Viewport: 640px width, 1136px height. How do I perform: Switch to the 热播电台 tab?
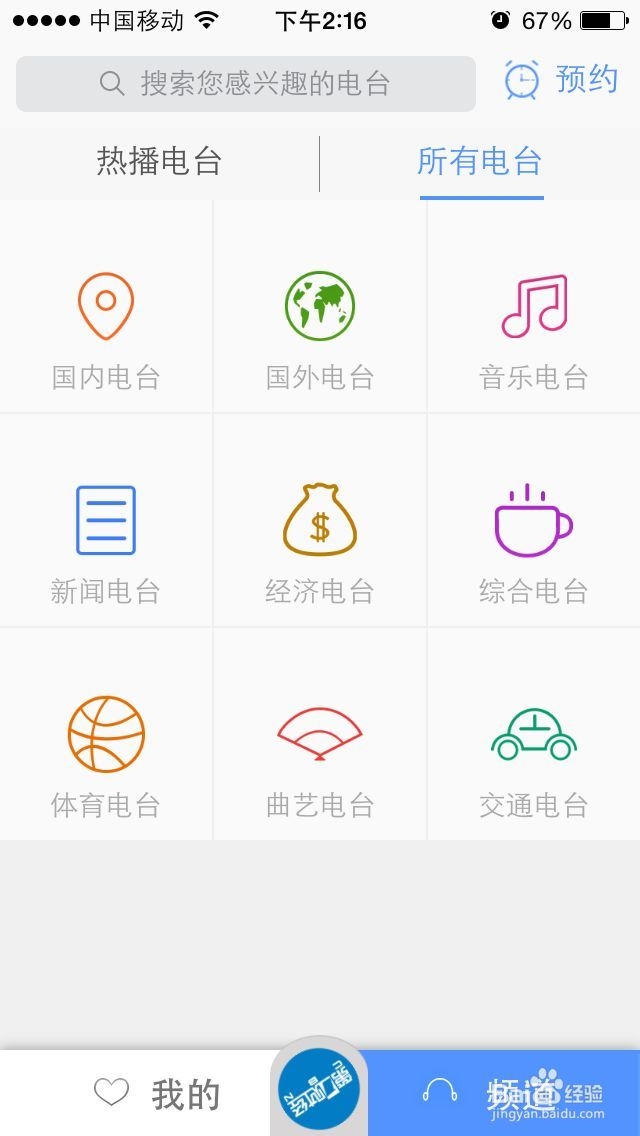pyautogui.click(x=159, y=162)
